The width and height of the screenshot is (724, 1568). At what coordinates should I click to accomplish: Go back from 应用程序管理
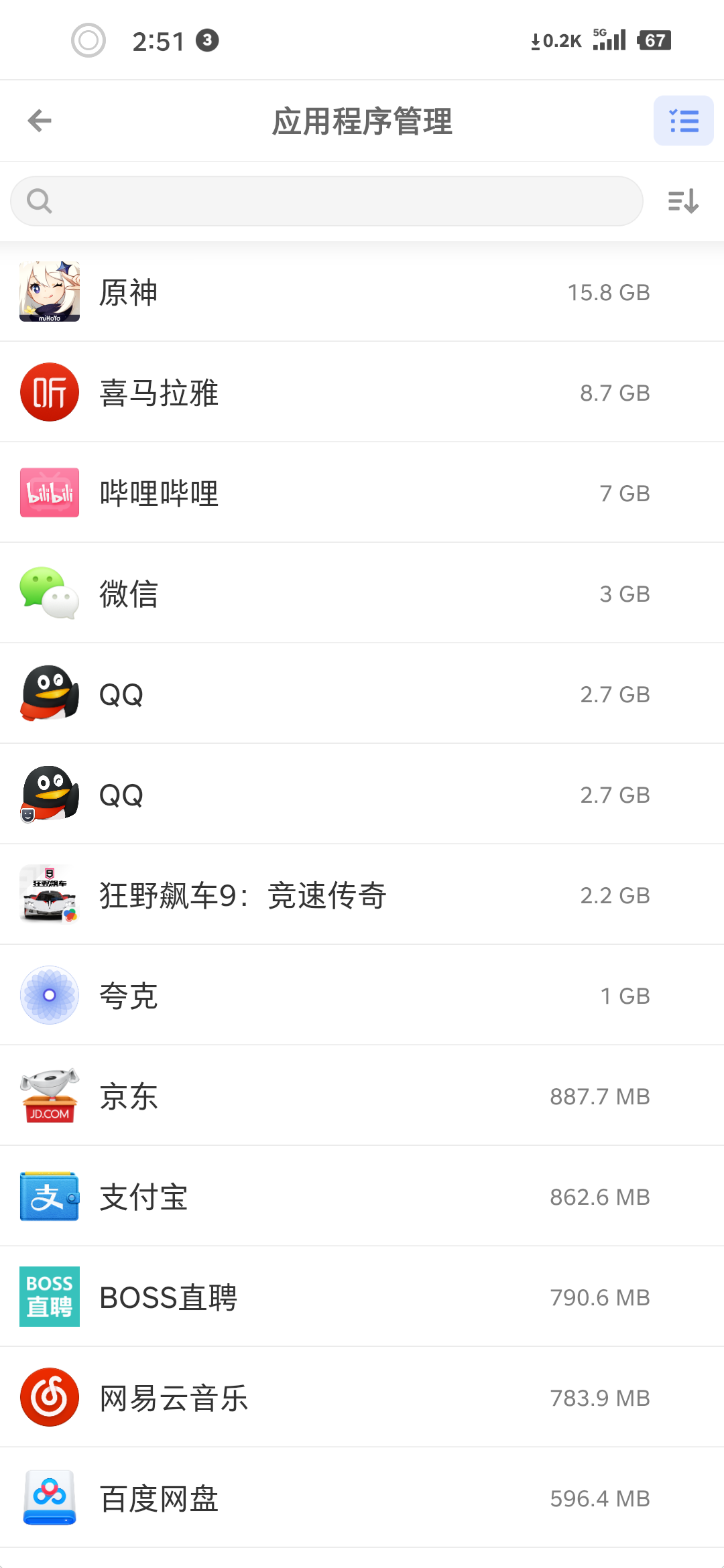point(40,121)
